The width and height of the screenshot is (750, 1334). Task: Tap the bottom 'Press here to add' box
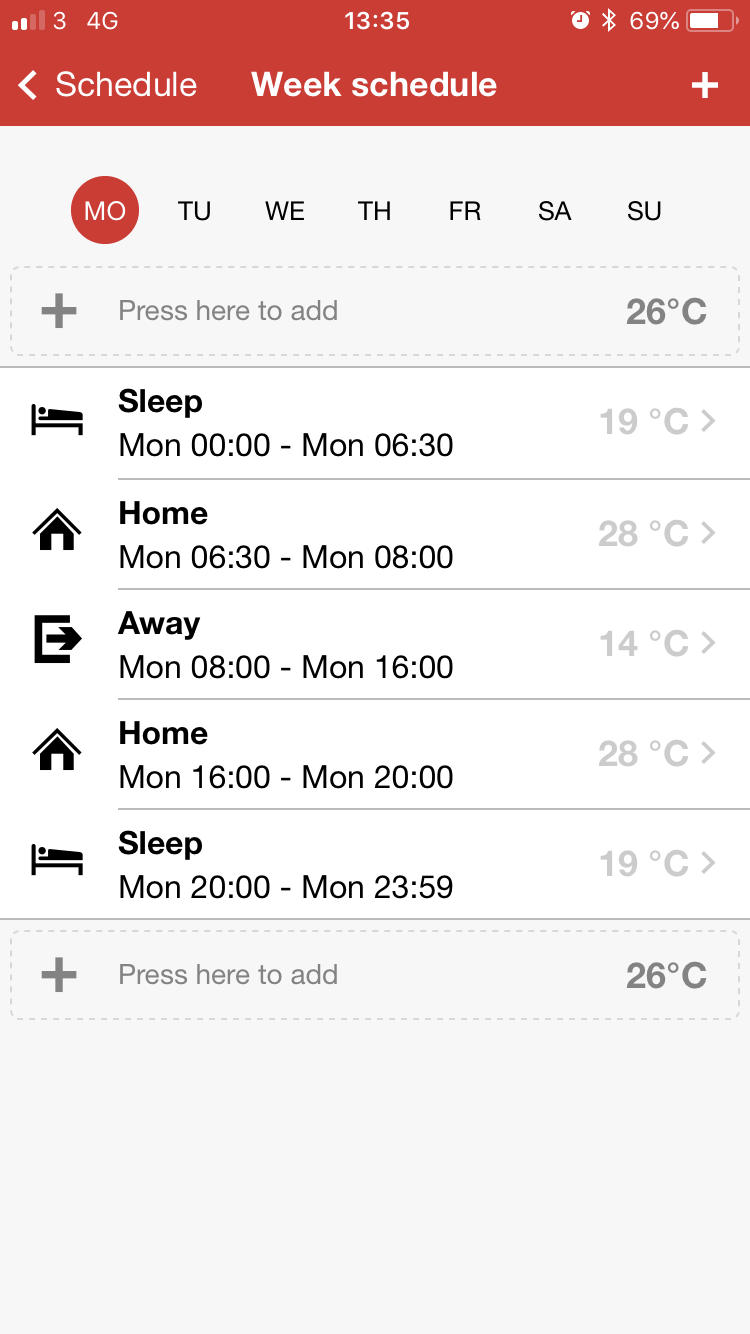375,975
